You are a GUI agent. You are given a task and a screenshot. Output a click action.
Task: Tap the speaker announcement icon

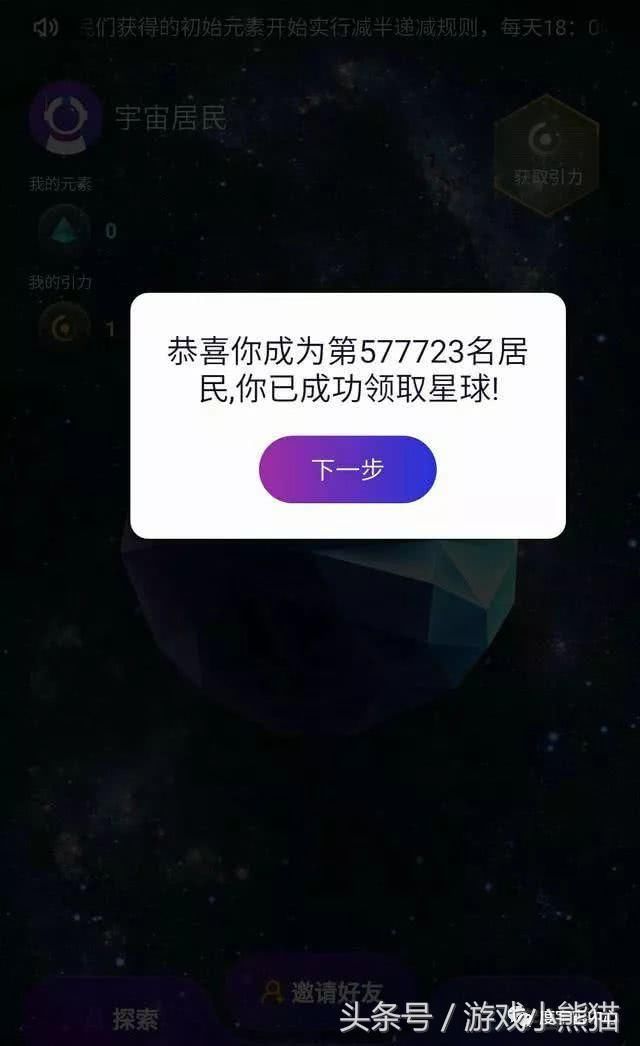(x=45, y=27)
